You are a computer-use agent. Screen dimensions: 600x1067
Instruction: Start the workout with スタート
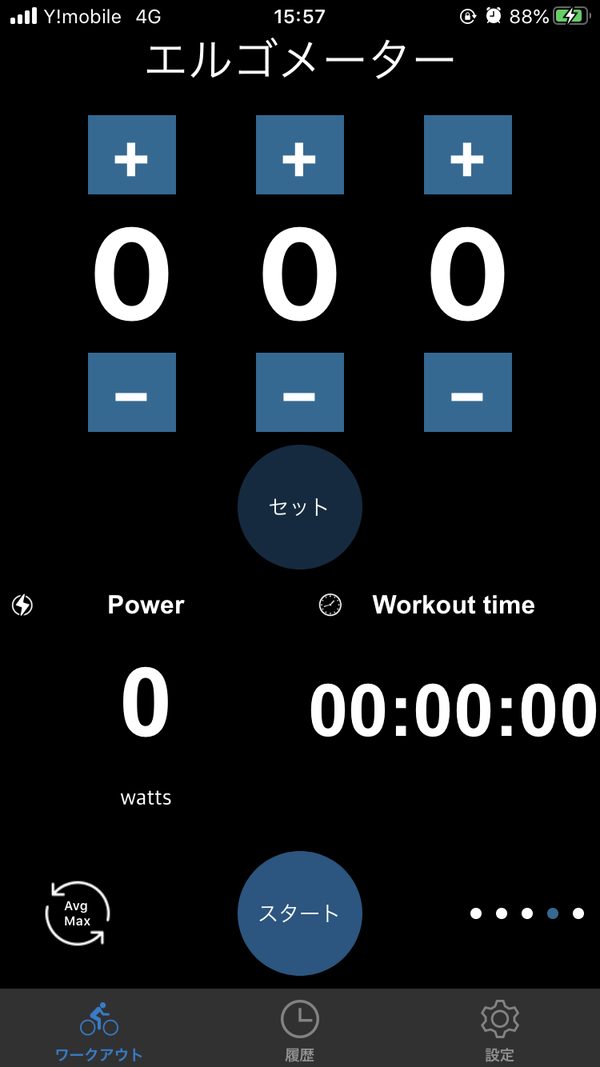coord(300,913)
